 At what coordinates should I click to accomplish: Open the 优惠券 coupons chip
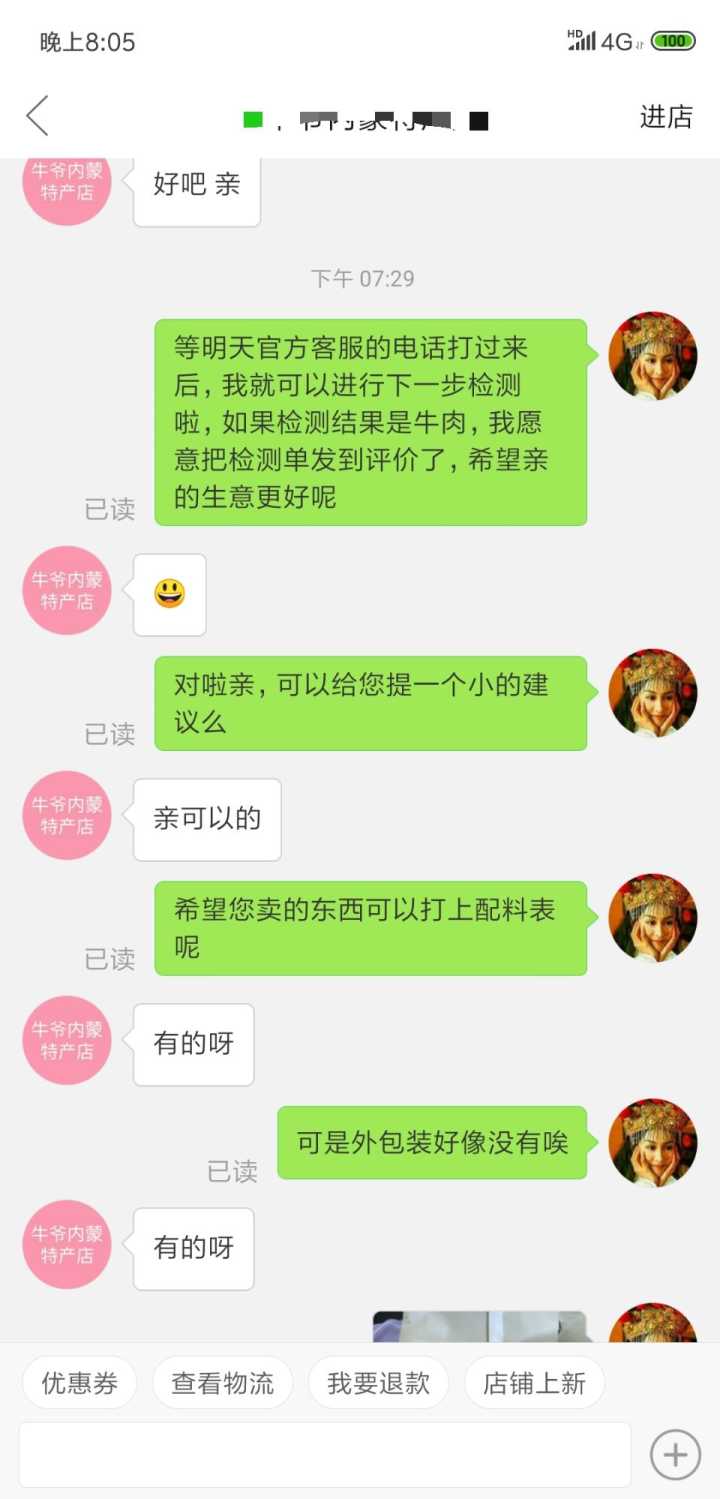(79, 1383)
